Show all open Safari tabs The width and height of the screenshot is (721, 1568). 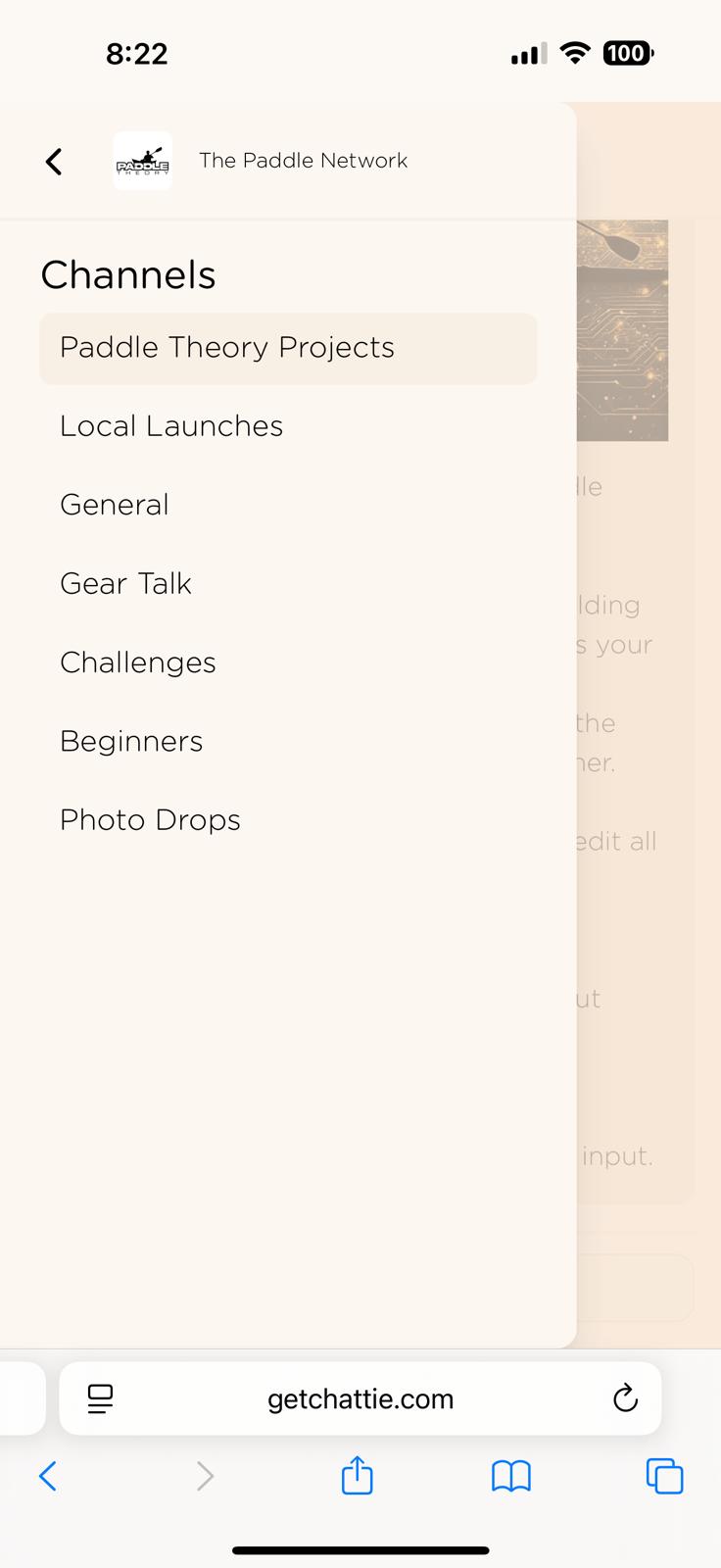pyautogui.click(x=664, y=1476)
